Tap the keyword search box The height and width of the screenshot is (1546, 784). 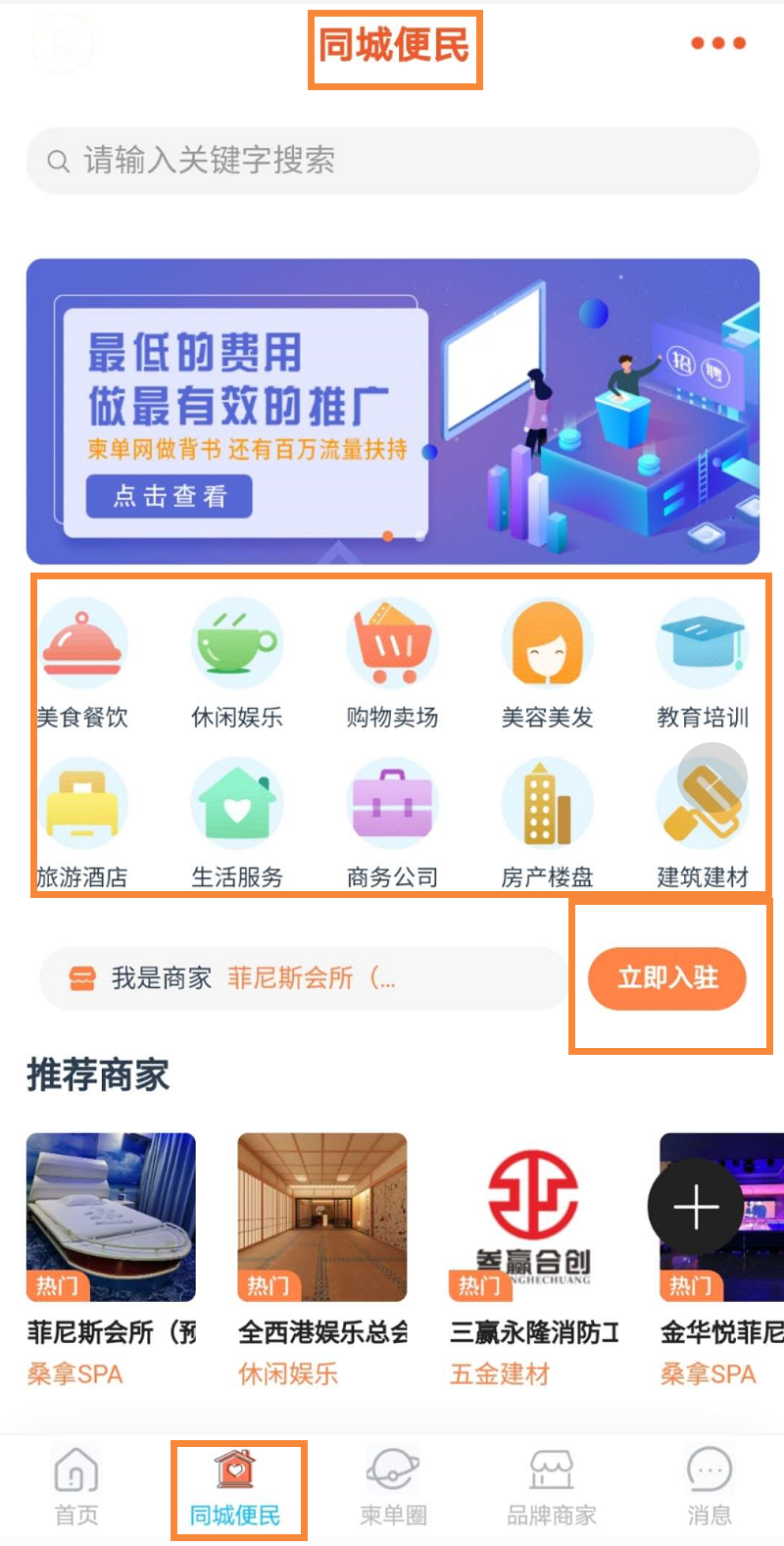coord(392,160)
